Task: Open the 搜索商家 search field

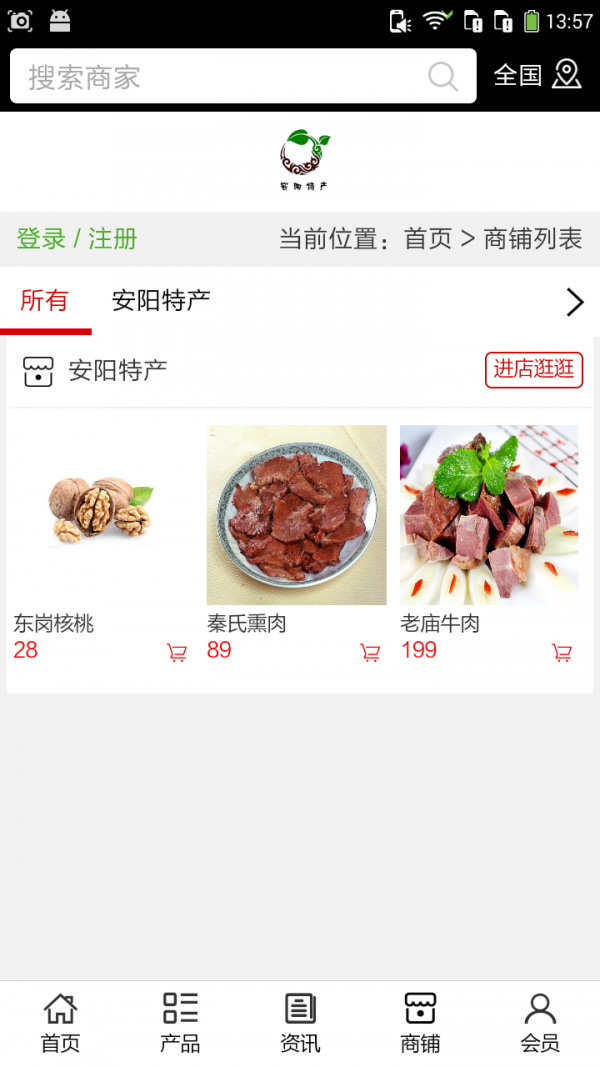Action: (220, 77)
